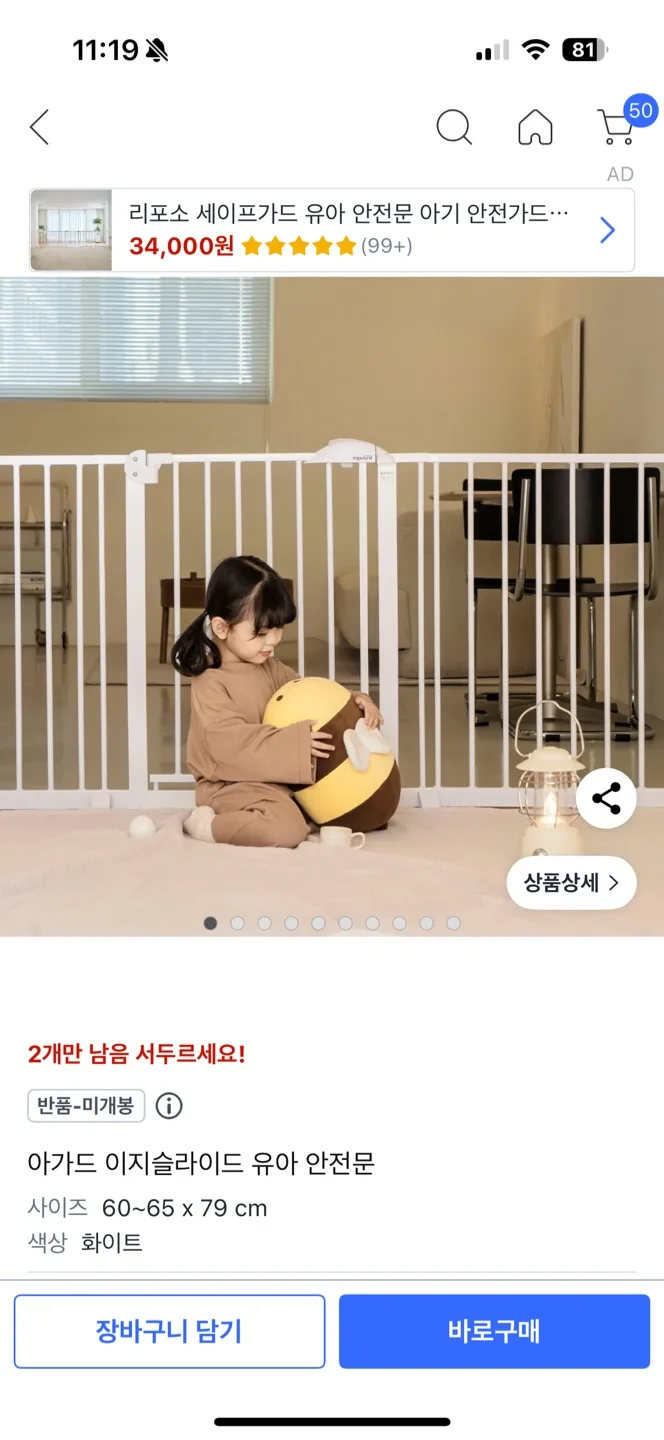
Task: Buy now with 바로구매
Action: tap(494, 1331)
